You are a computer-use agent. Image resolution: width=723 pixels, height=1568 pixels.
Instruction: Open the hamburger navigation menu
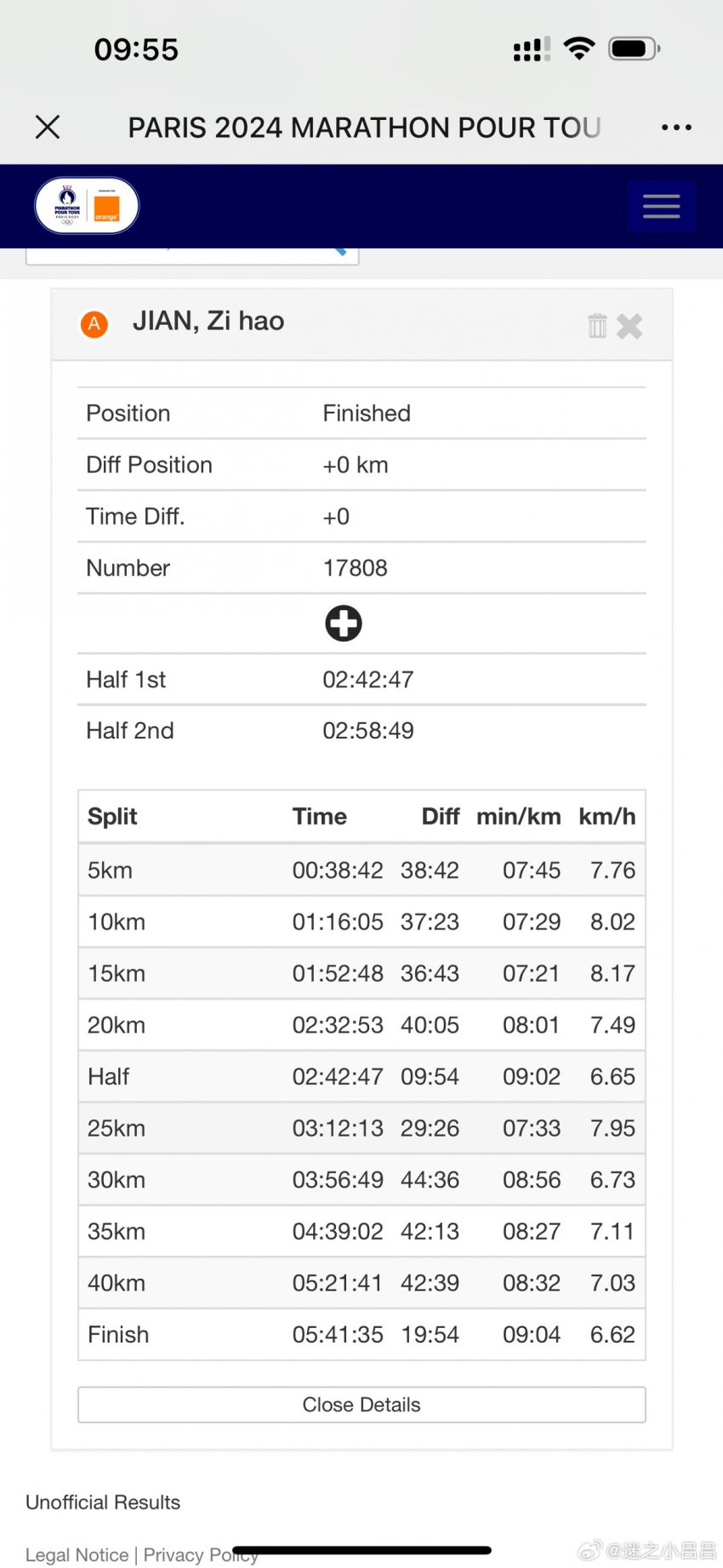point(661,207)
